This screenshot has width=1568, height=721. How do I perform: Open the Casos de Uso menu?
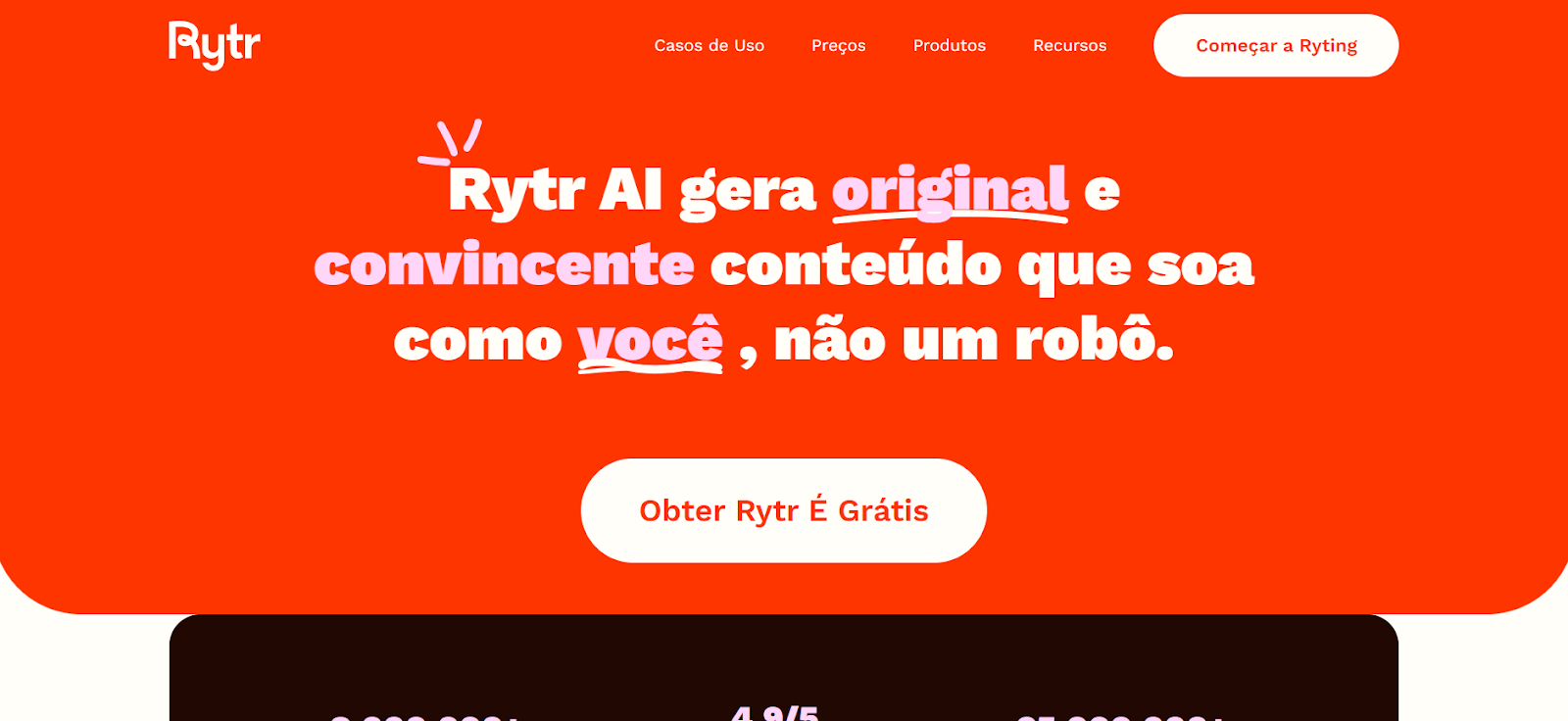(x=709, y=45)
